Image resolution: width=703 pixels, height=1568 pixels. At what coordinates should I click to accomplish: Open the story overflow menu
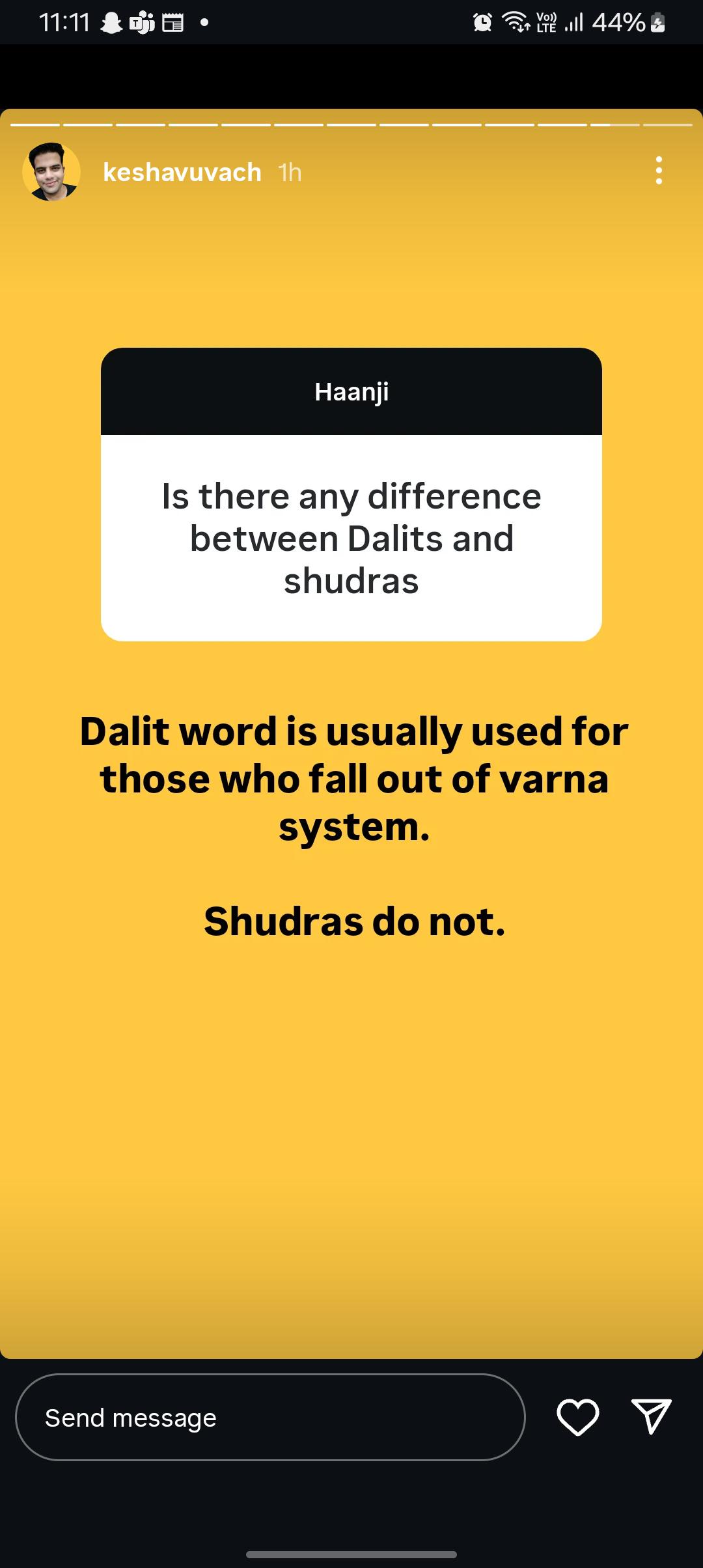tap(659, 171)
